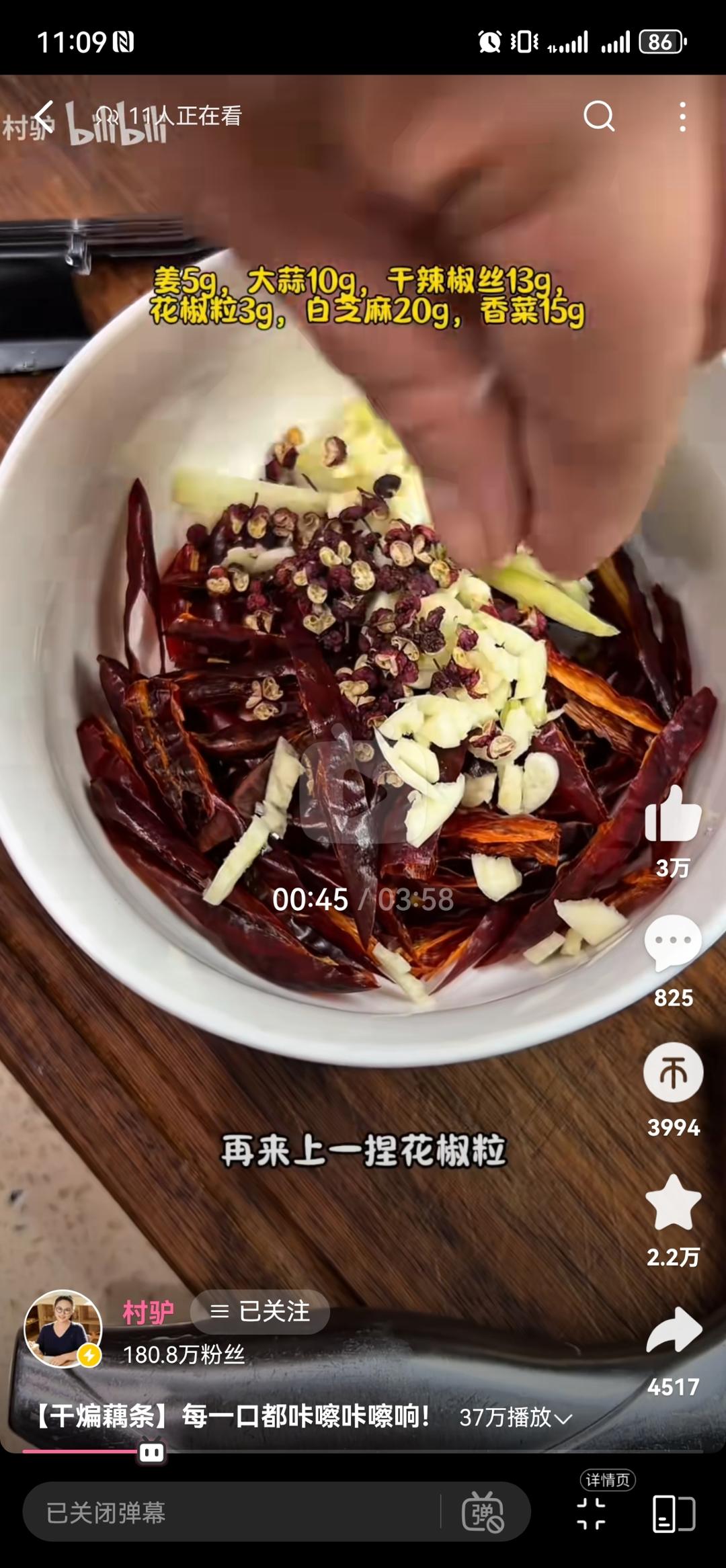Open the three-dot overflow menu

coord(682,117)
